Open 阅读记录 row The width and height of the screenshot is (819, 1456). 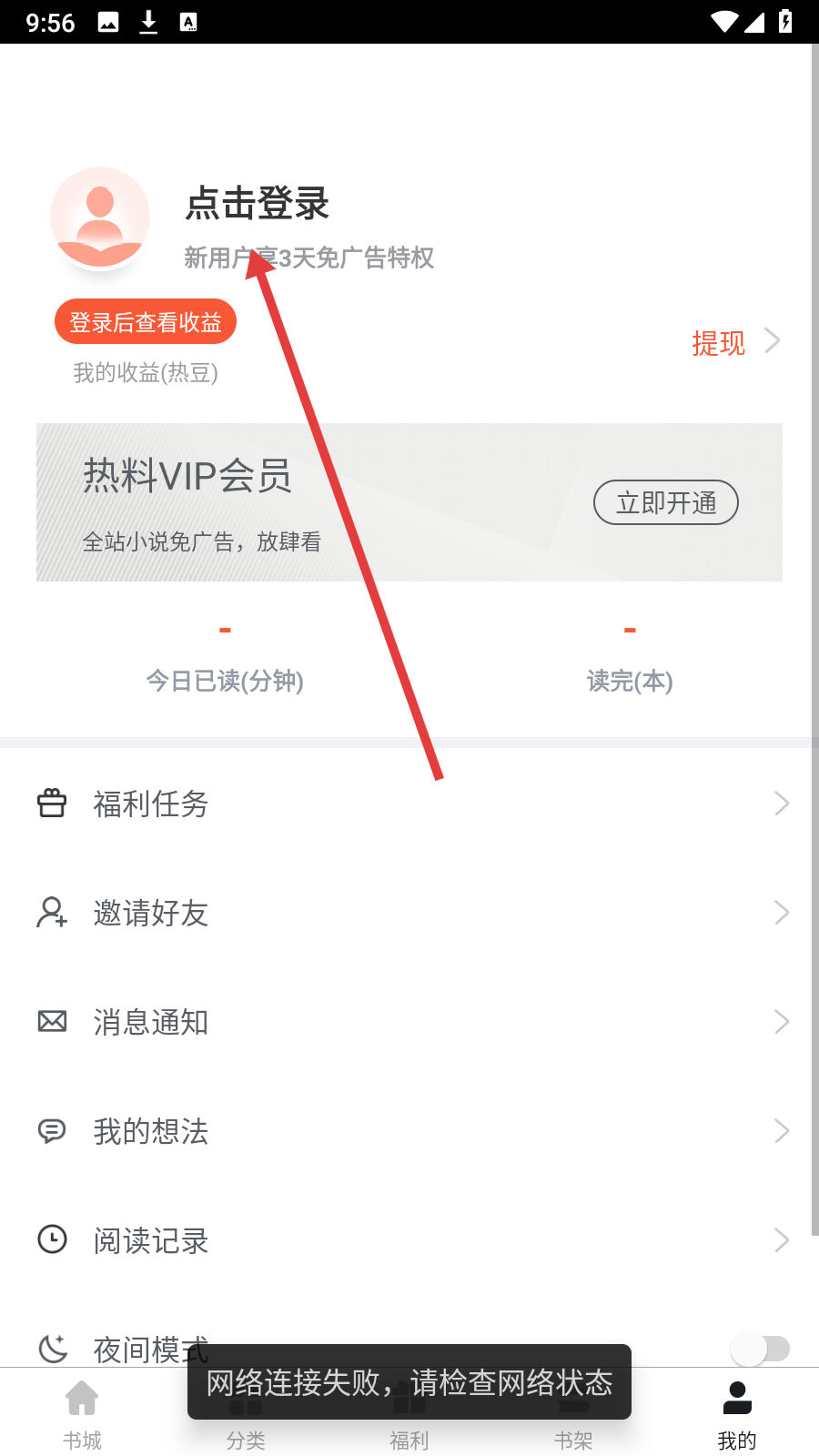click(409, 1240)
